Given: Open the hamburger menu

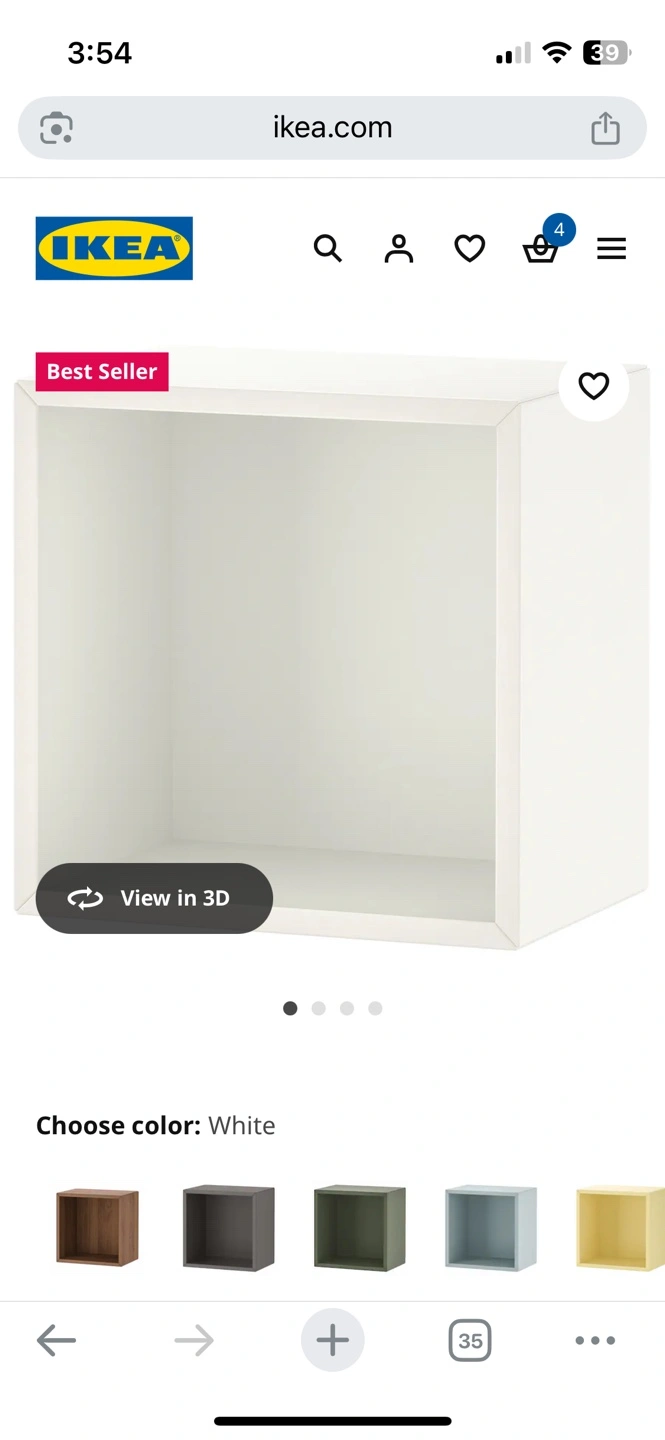Looking at the screenshot, I should click(x=611, y=248).
